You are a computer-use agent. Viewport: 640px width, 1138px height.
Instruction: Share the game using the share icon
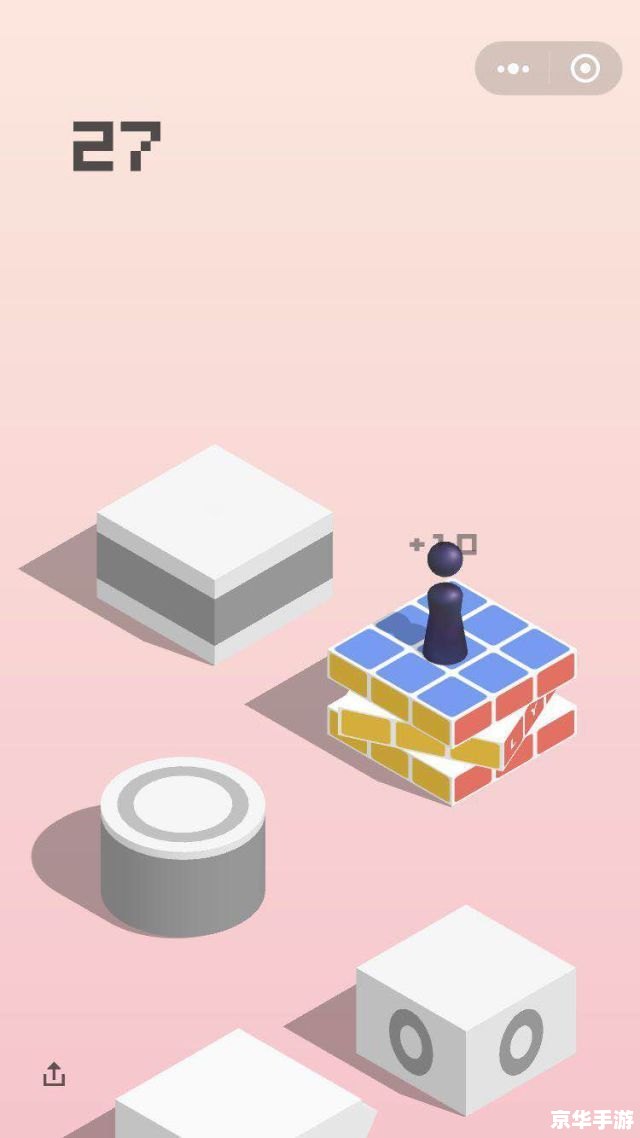[x=54, y=1075]
